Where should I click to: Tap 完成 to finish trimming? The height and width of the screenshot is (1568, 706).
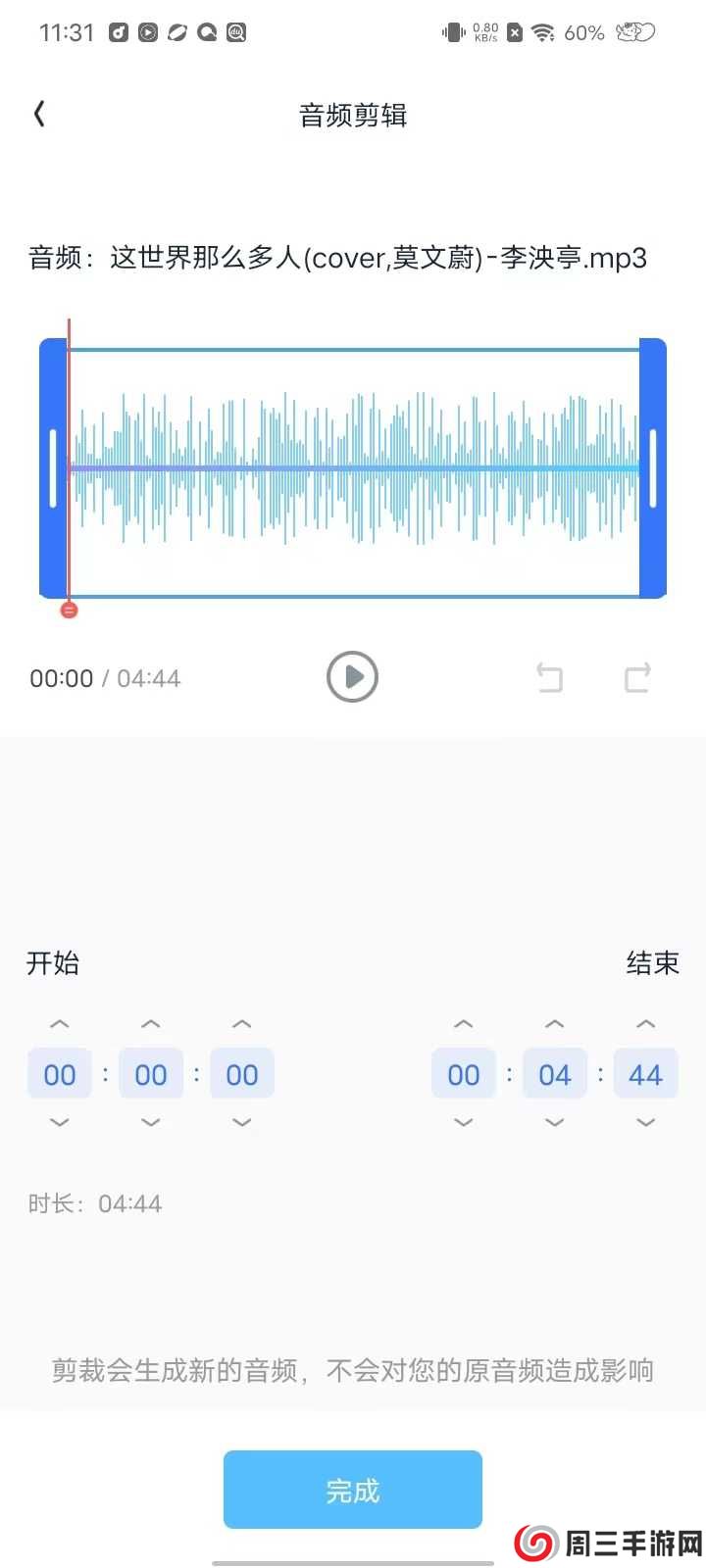tap(353, 1491)
